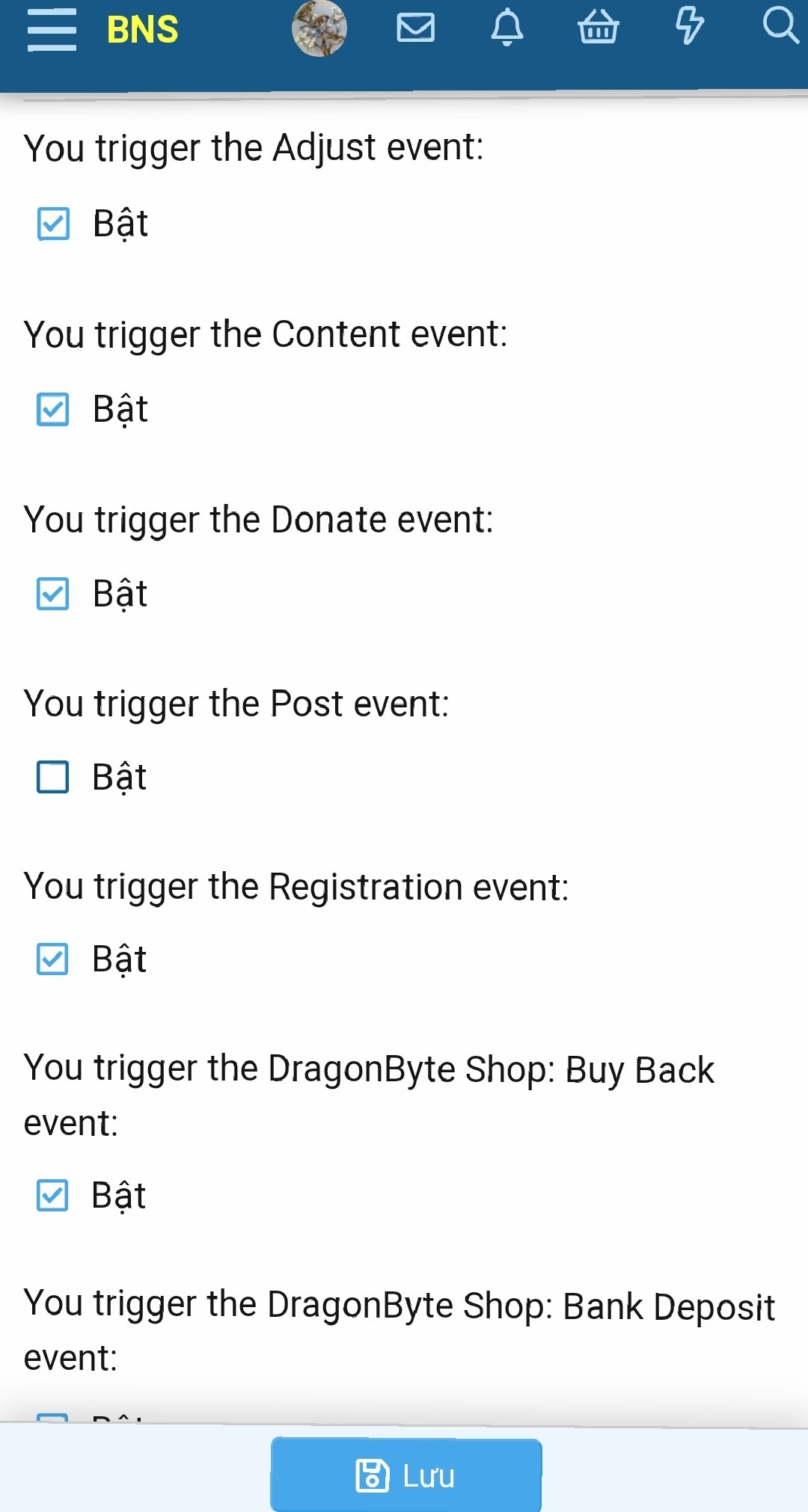This screenshot has width=808, height=1512.
Task: Disable Bật for the Donate event
Action: [53, 594]
